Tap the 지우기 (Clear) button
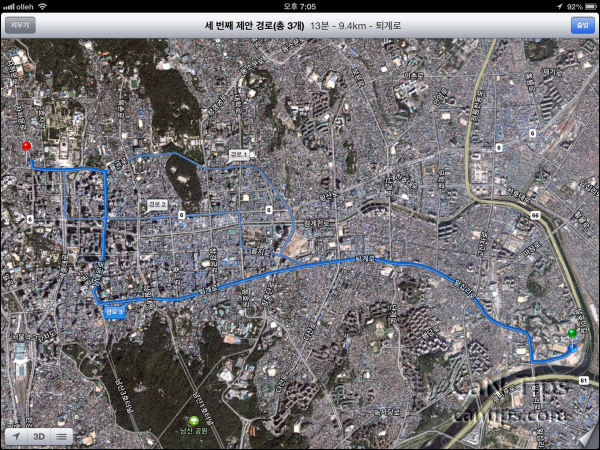Screen dimensions: 600x450 tap(20, 24)
